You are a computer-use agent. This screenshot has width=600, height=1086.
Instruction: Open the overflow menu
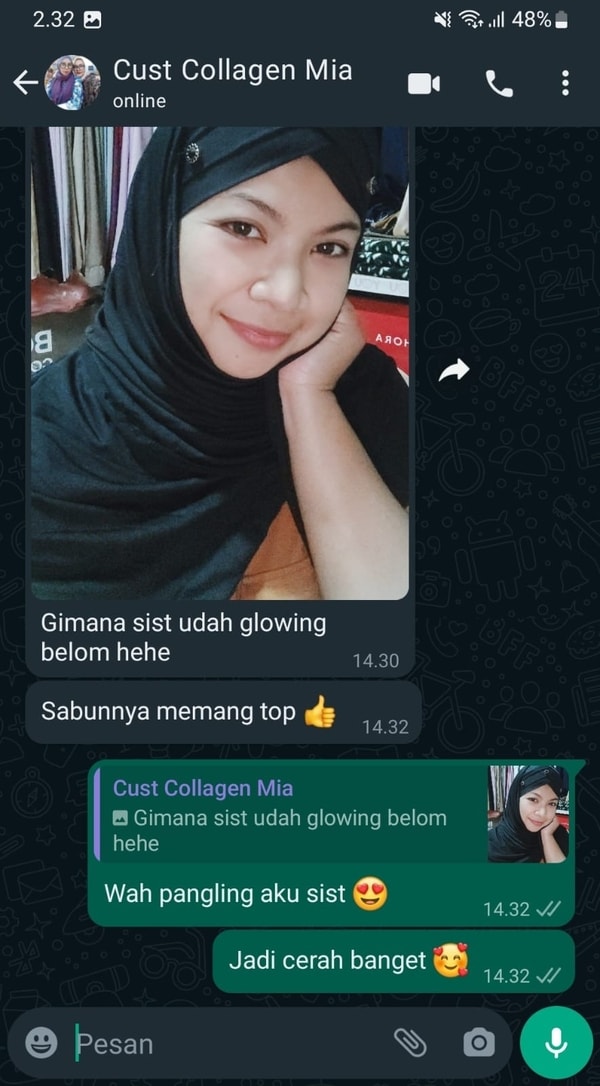[565, 84]
